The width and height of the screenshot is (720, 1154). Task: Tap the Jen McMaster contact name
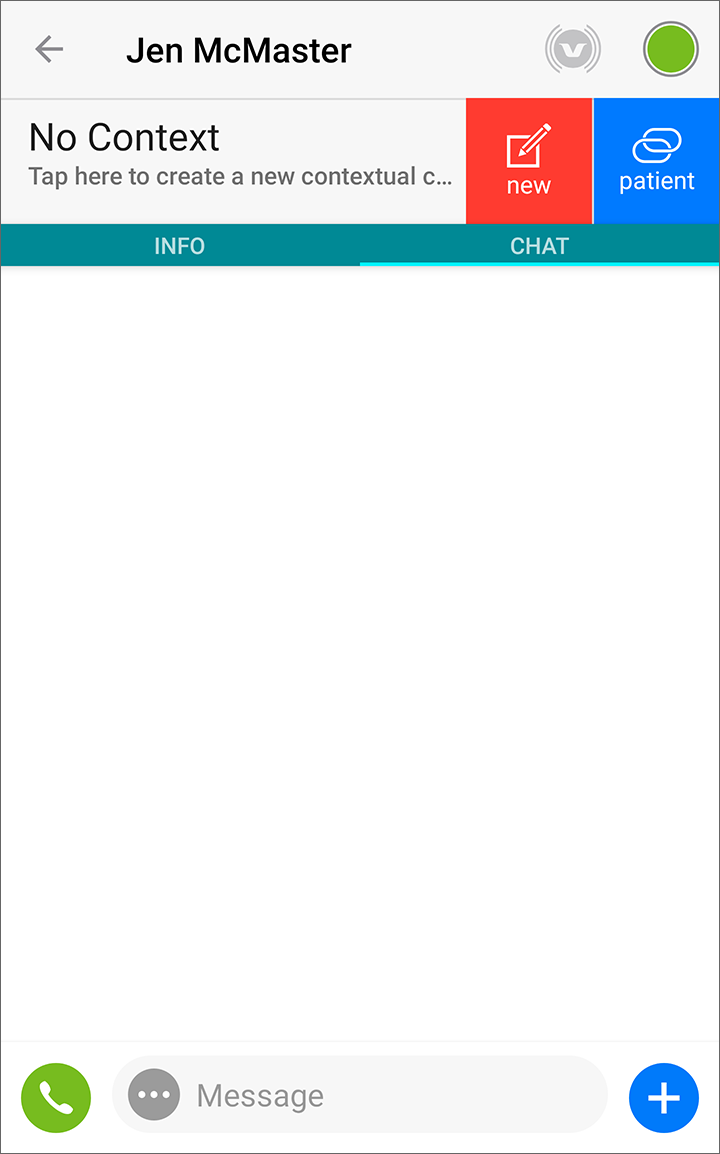click(239, 49)
